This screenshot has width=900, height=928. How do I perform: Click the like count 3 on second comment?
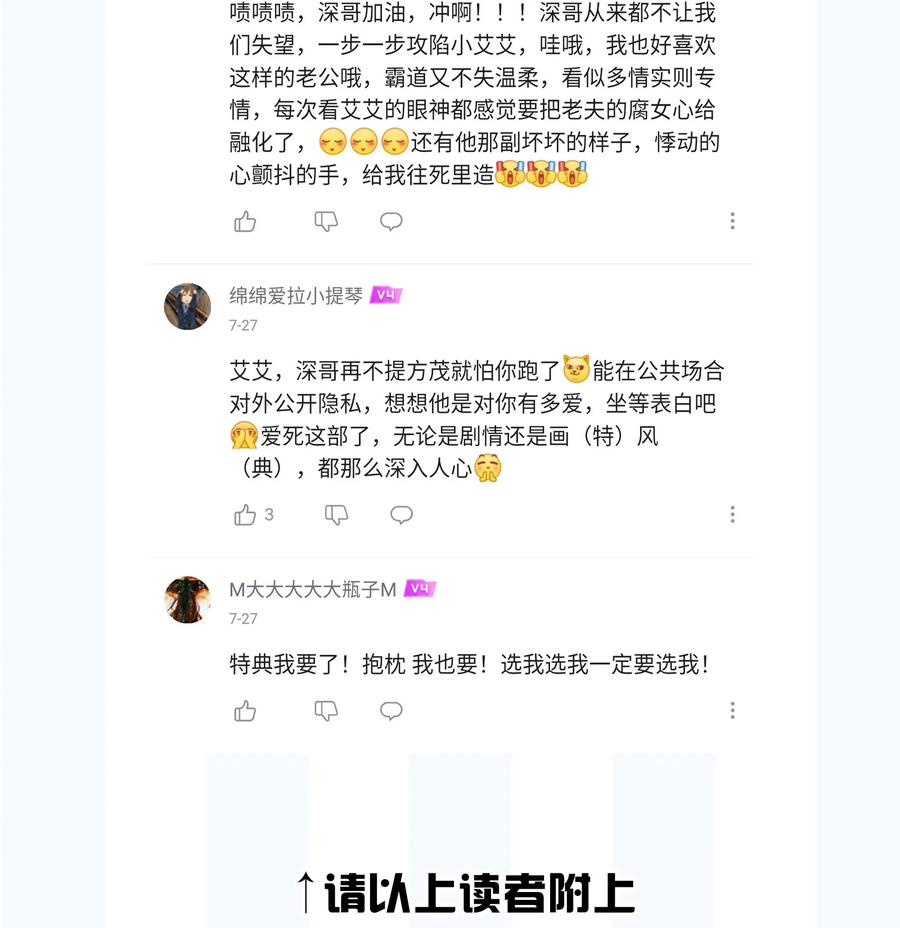tap(268, 514)
